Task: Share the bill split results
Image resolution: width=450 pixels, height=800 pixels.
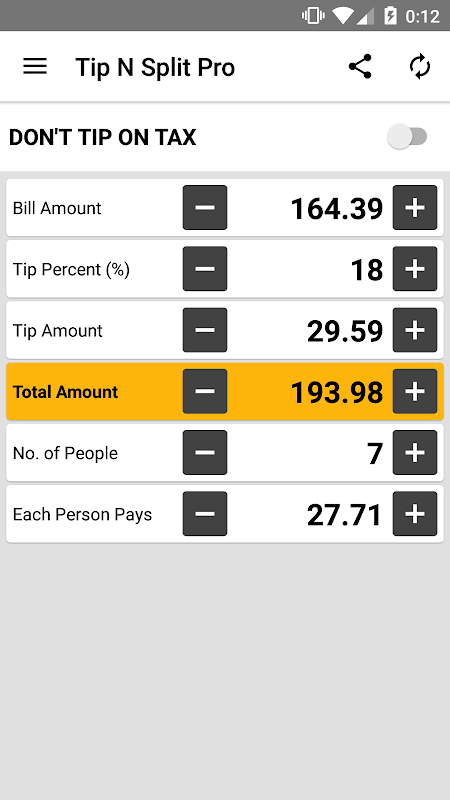Action: coord(360,67)
